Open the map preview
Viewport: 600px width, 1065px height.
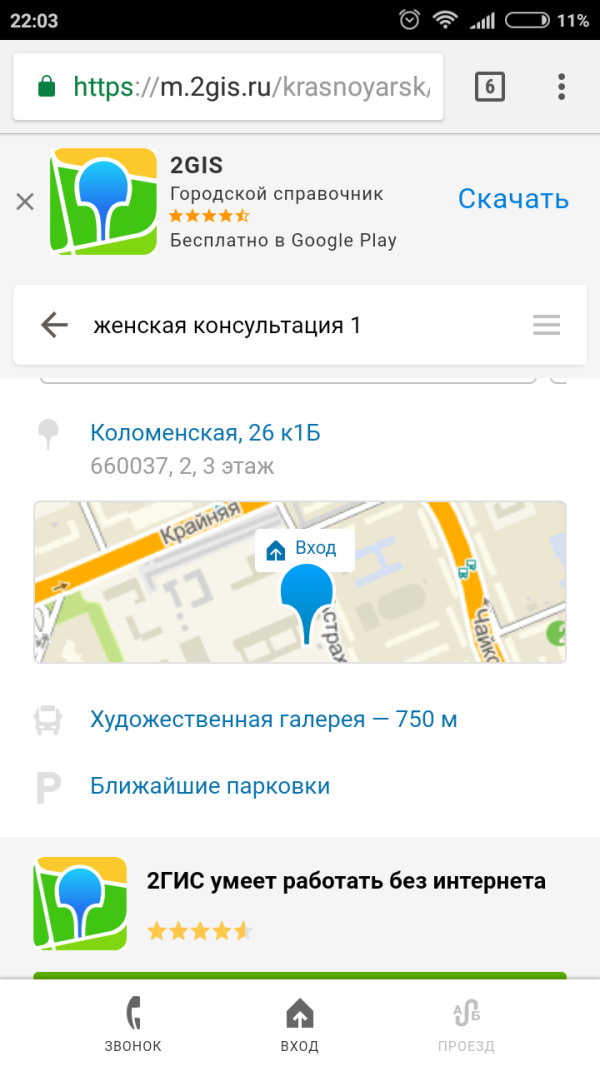(x=300, y=582)
